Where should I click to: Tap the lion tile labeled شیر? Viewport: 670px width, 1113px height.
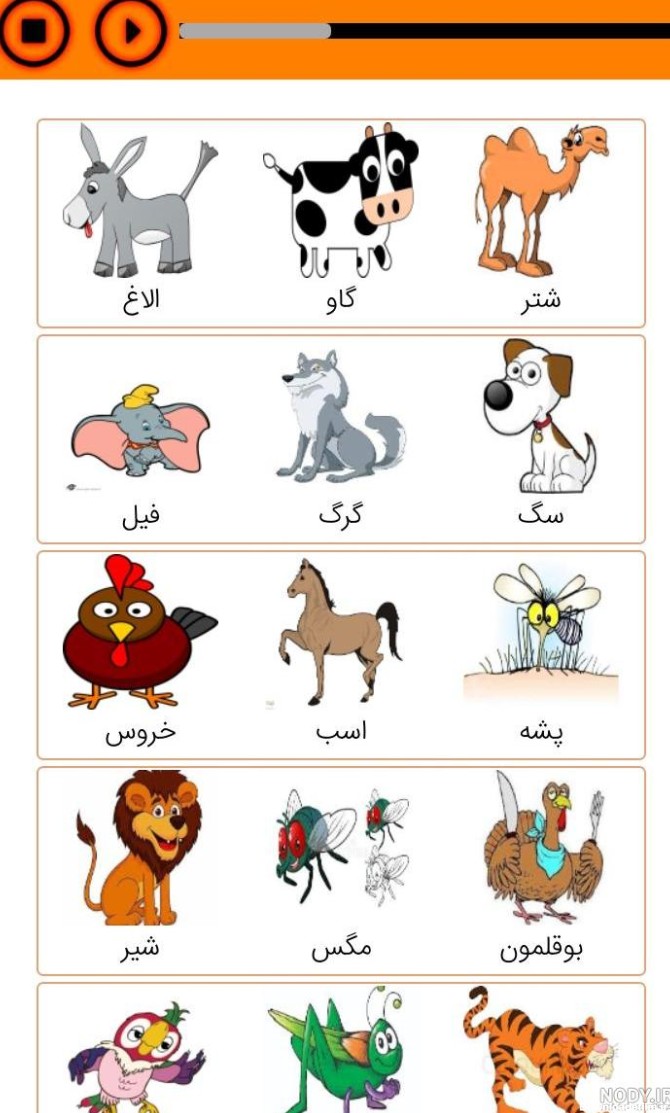[141, 870]
